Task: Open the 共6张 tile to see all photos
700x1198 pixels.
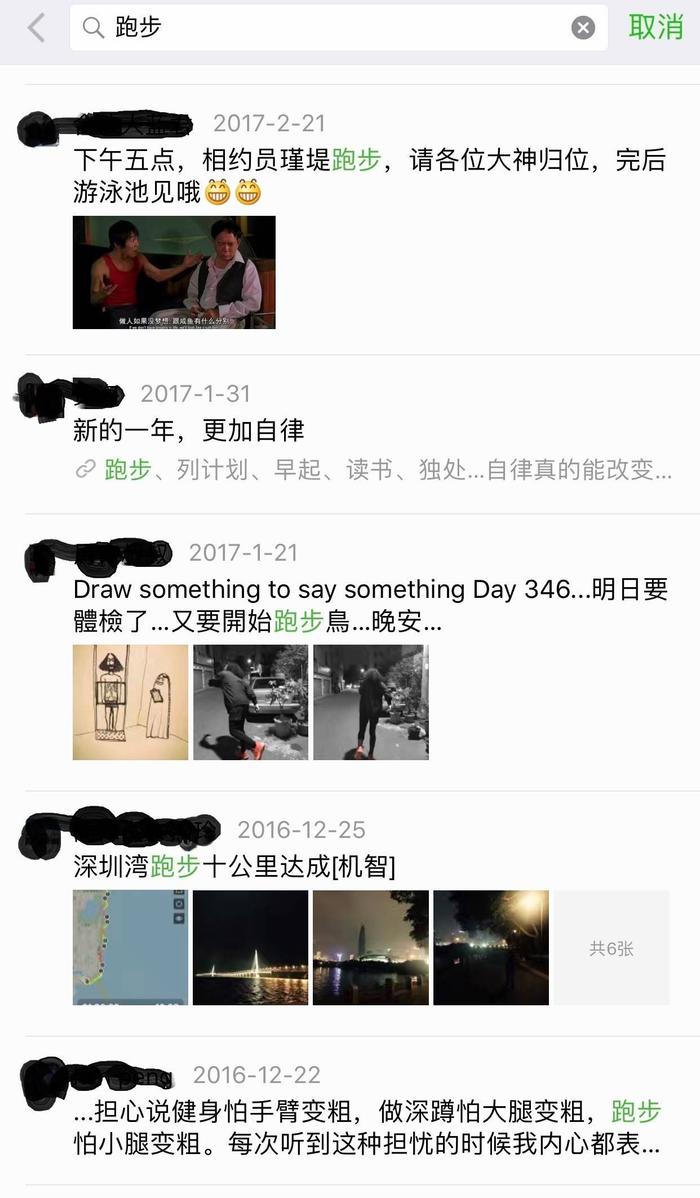Action: coord(611,948)
